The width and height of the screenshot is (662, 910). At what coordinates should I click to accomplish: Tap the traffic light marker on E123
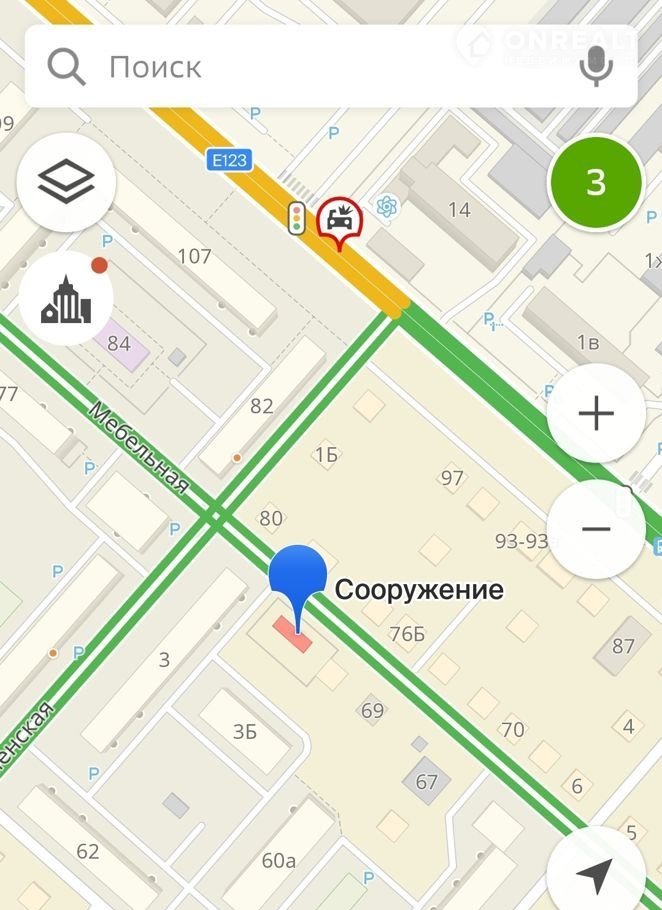coord(296,218)
